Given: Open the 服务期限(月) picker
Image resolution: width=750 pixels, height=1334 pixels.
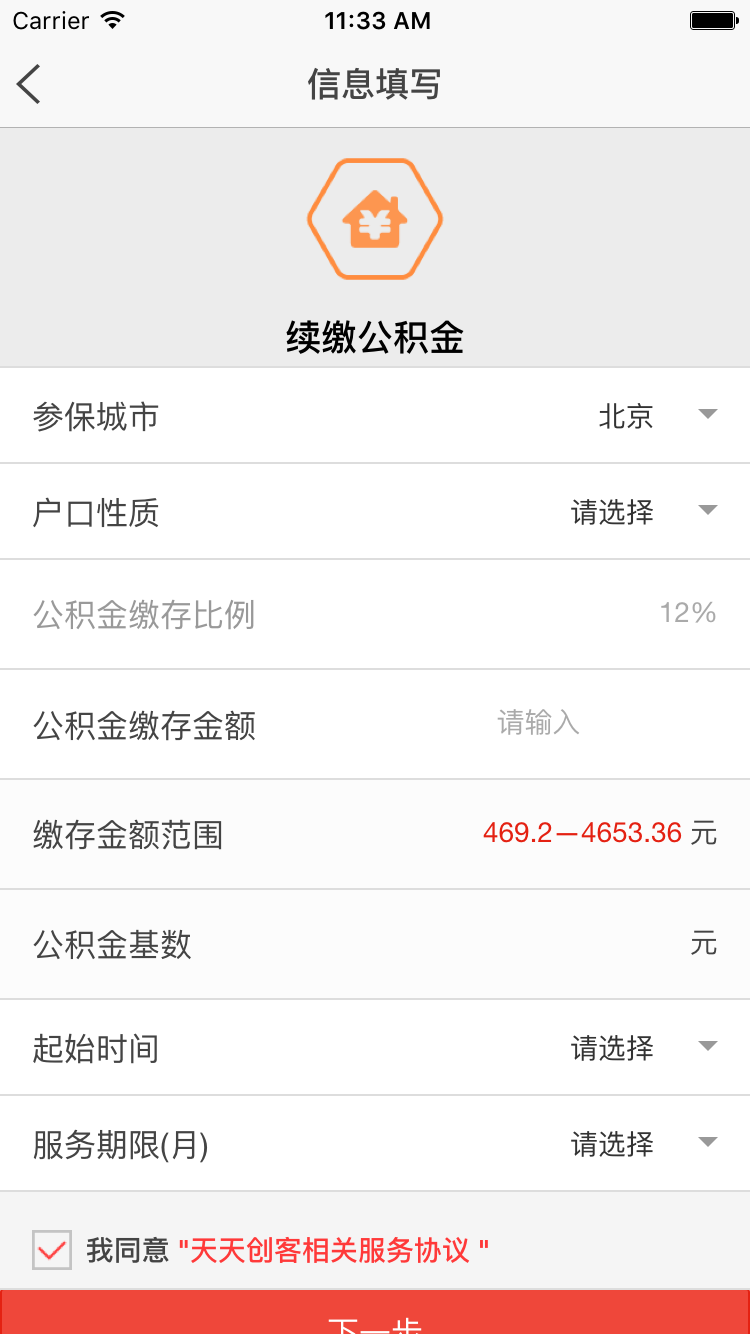Looking at the screenshot, I should [375, 1143].
